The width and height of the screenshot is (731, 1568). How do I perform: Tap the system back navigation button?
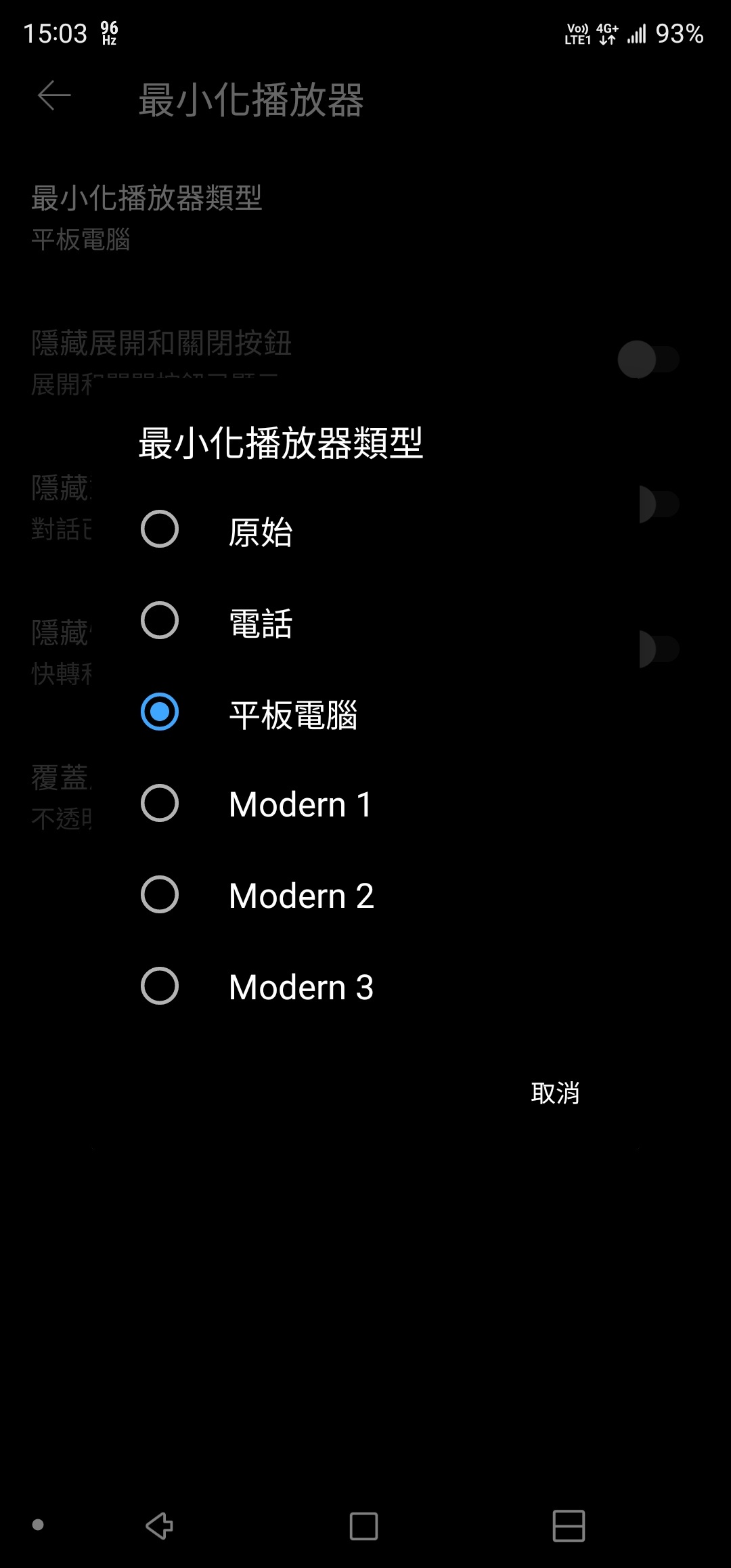tap(160, 1526)
